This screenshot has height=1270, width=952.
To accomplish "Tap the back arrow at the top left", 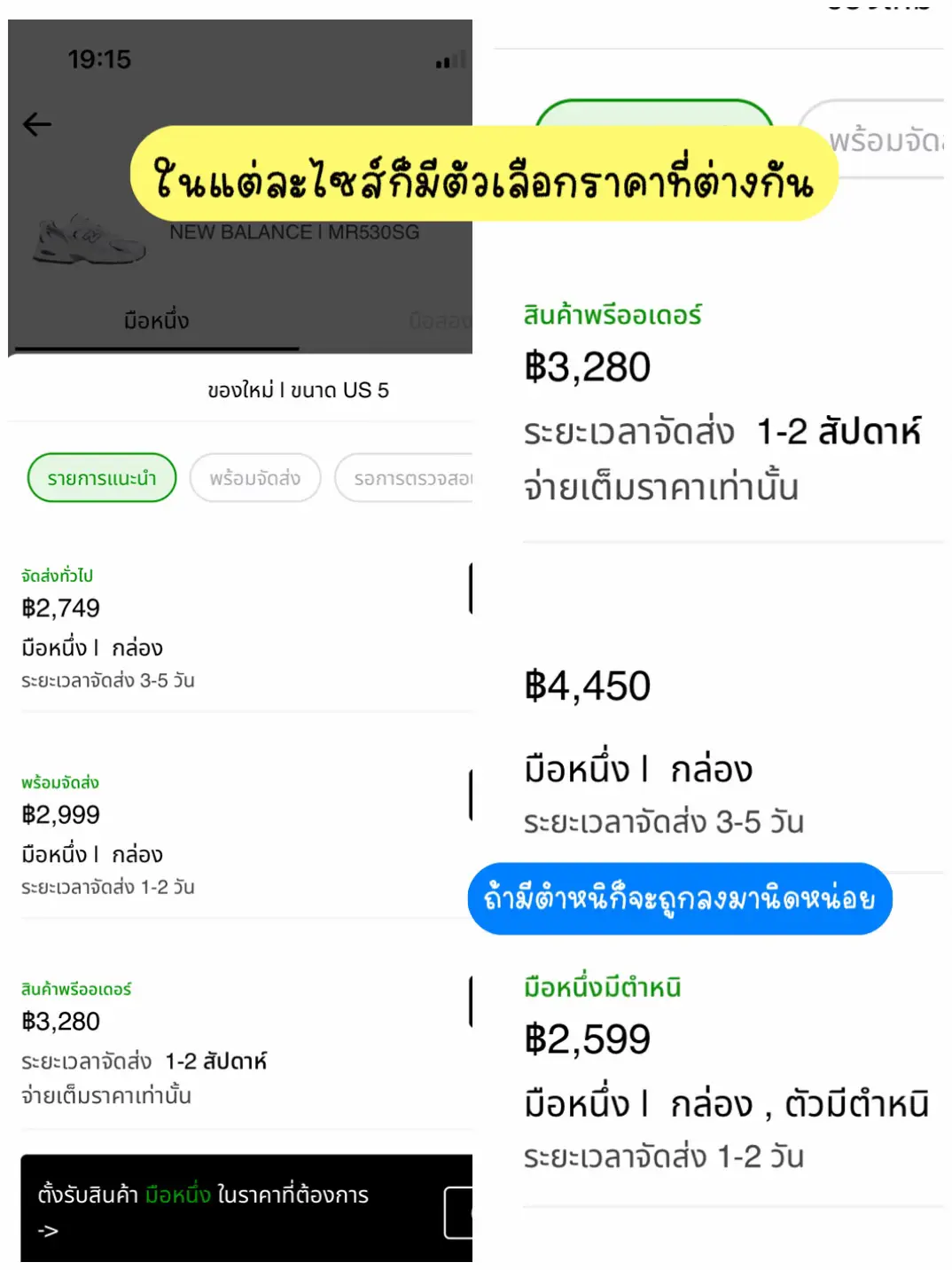I will [35, 124].
